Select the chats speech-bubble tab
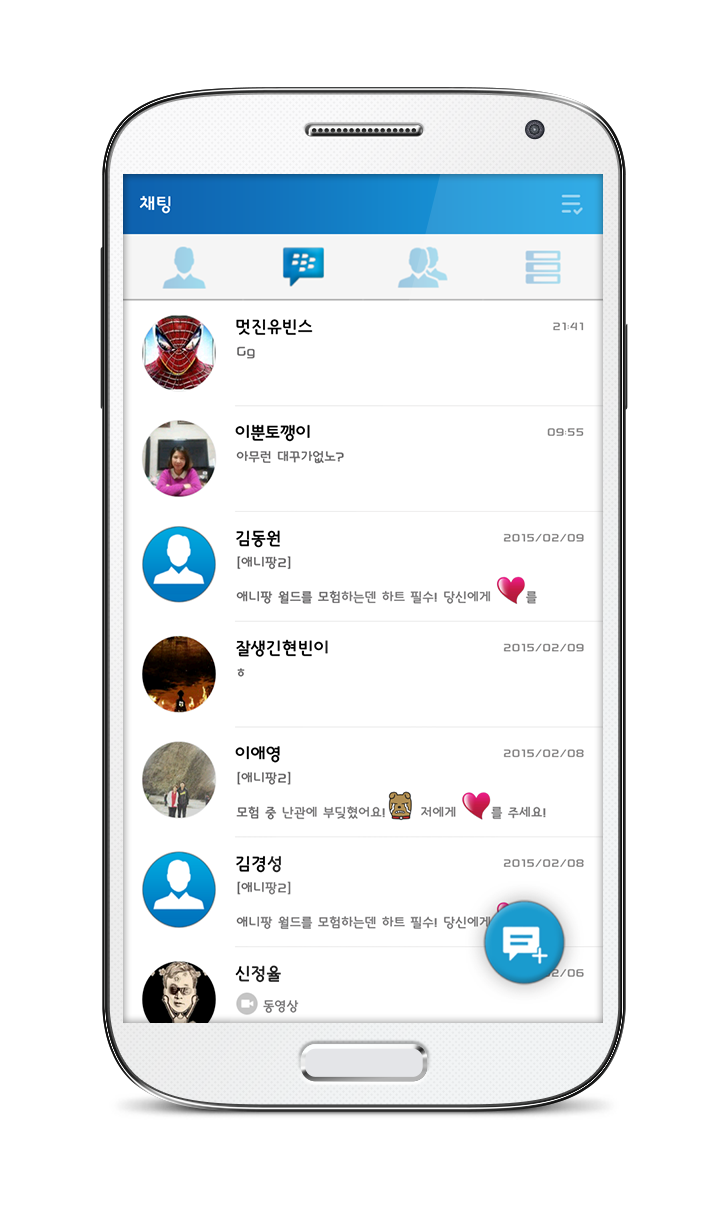This screenshot has height=1230, width=720. [303, 267]
